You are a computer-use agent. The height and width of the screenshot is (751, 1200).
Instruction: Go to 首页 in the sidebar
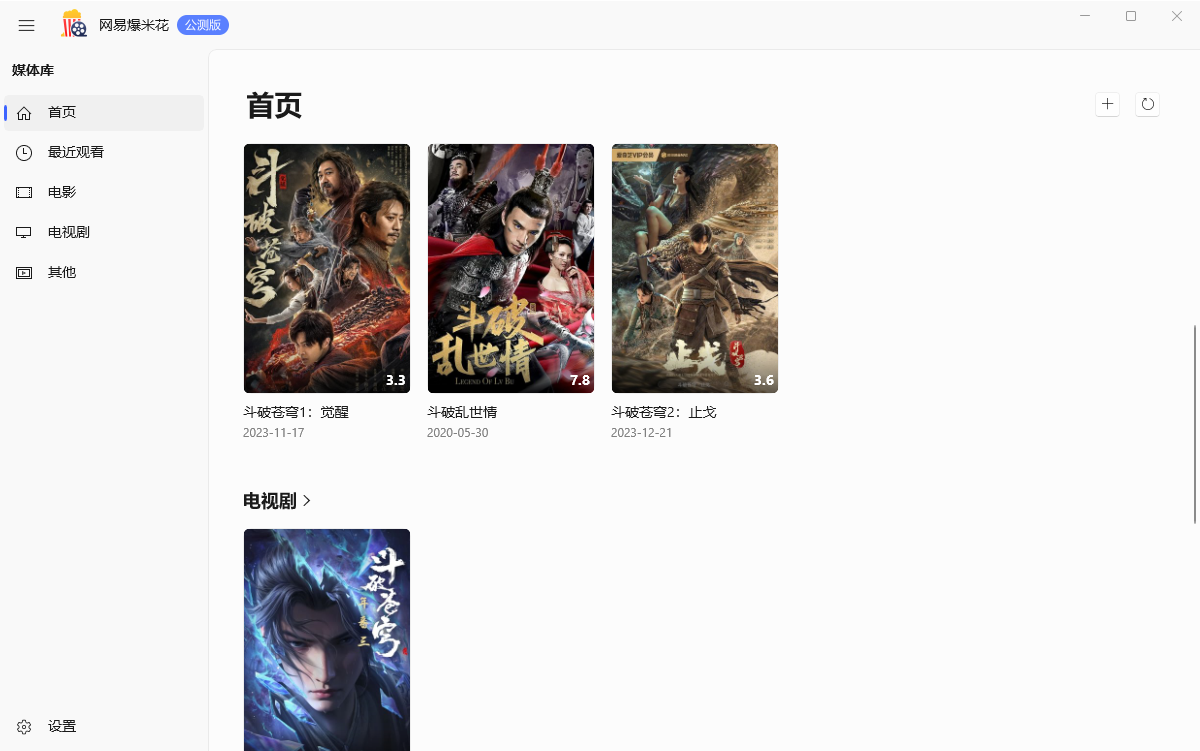point(62,112)
